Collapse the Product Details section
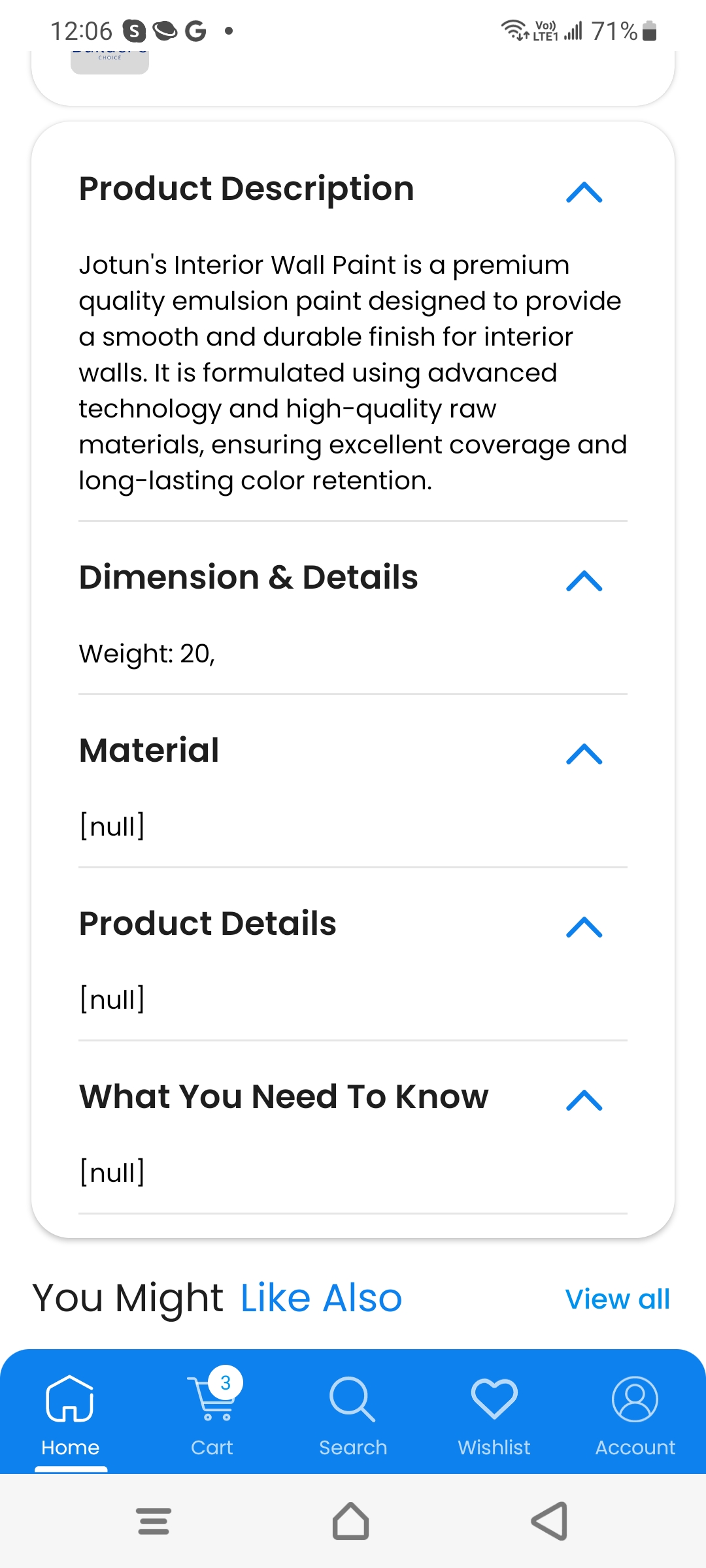This screenshot has height=1568, width=706. [584, 927]
